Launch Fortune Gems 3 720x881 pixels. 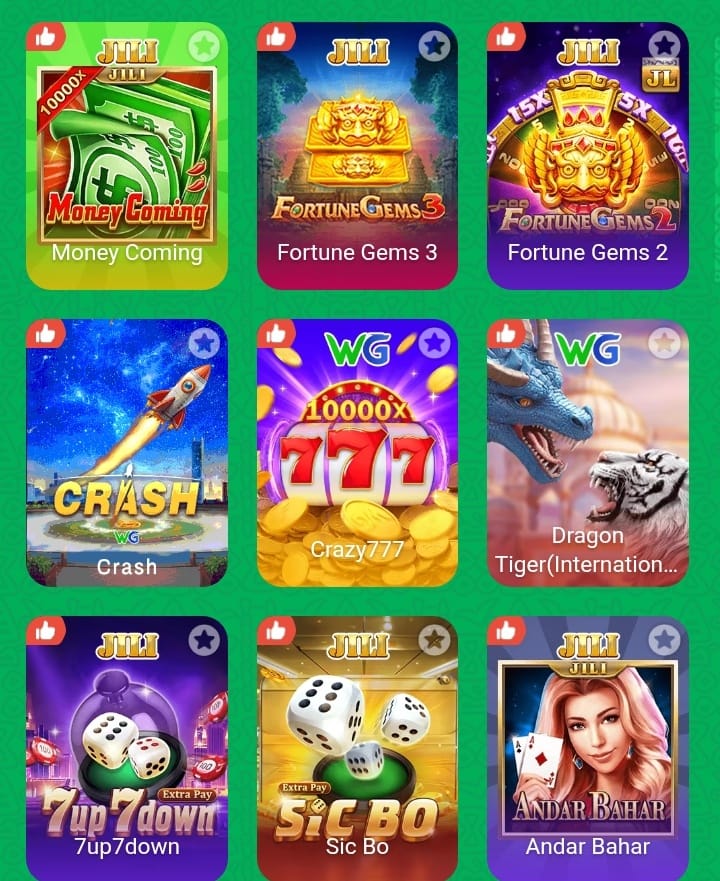[357, 160]
